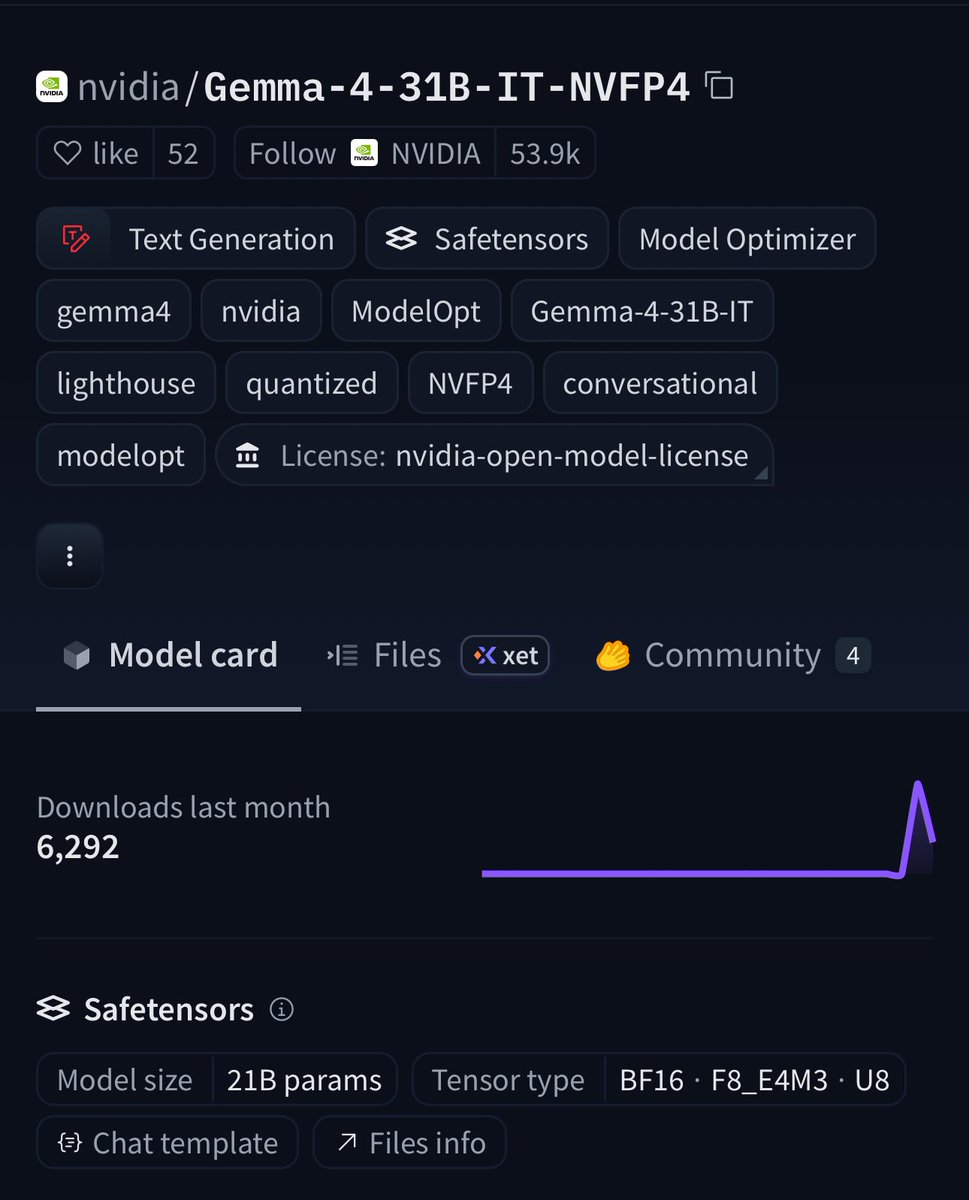969x1200 pixels.
Task: Open the nvidia organization link
Action: tap(128, 88)
